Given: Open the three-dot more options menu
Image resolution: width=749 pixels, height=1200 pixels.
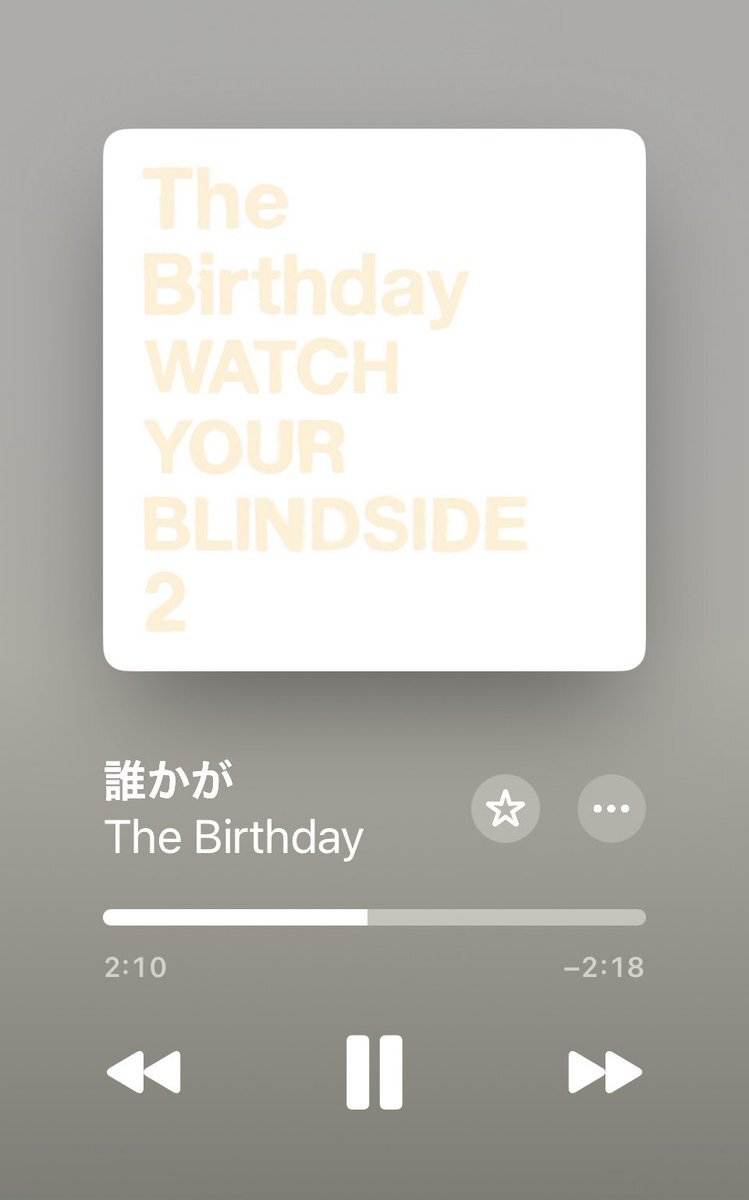Looking at the screenshot, I should [612, 809].
